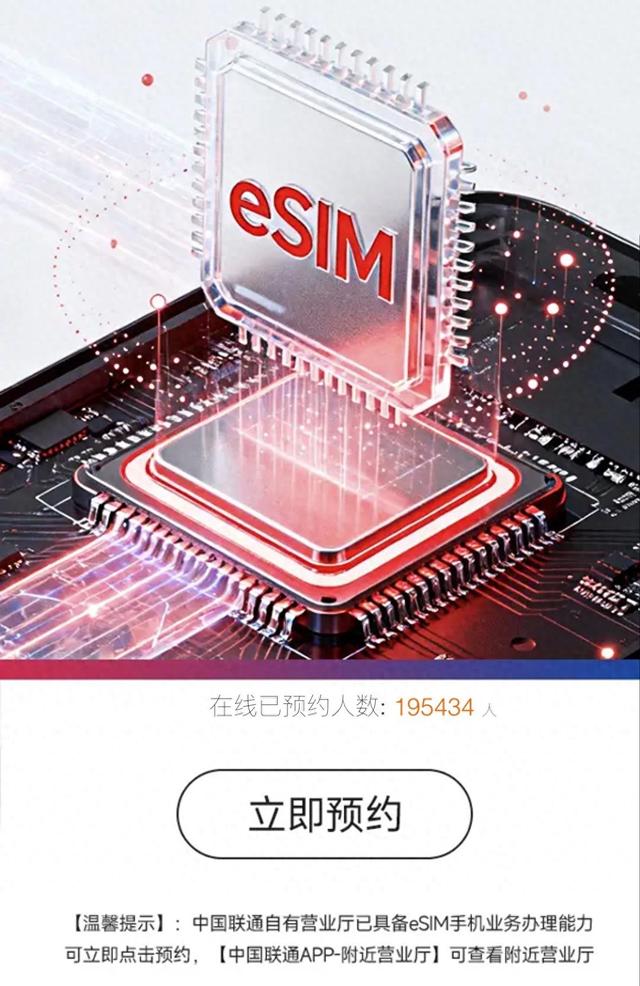Tap the 立即预约 reservation button
The width and height of the screenshot is (640, 986).
coord(324,814)
